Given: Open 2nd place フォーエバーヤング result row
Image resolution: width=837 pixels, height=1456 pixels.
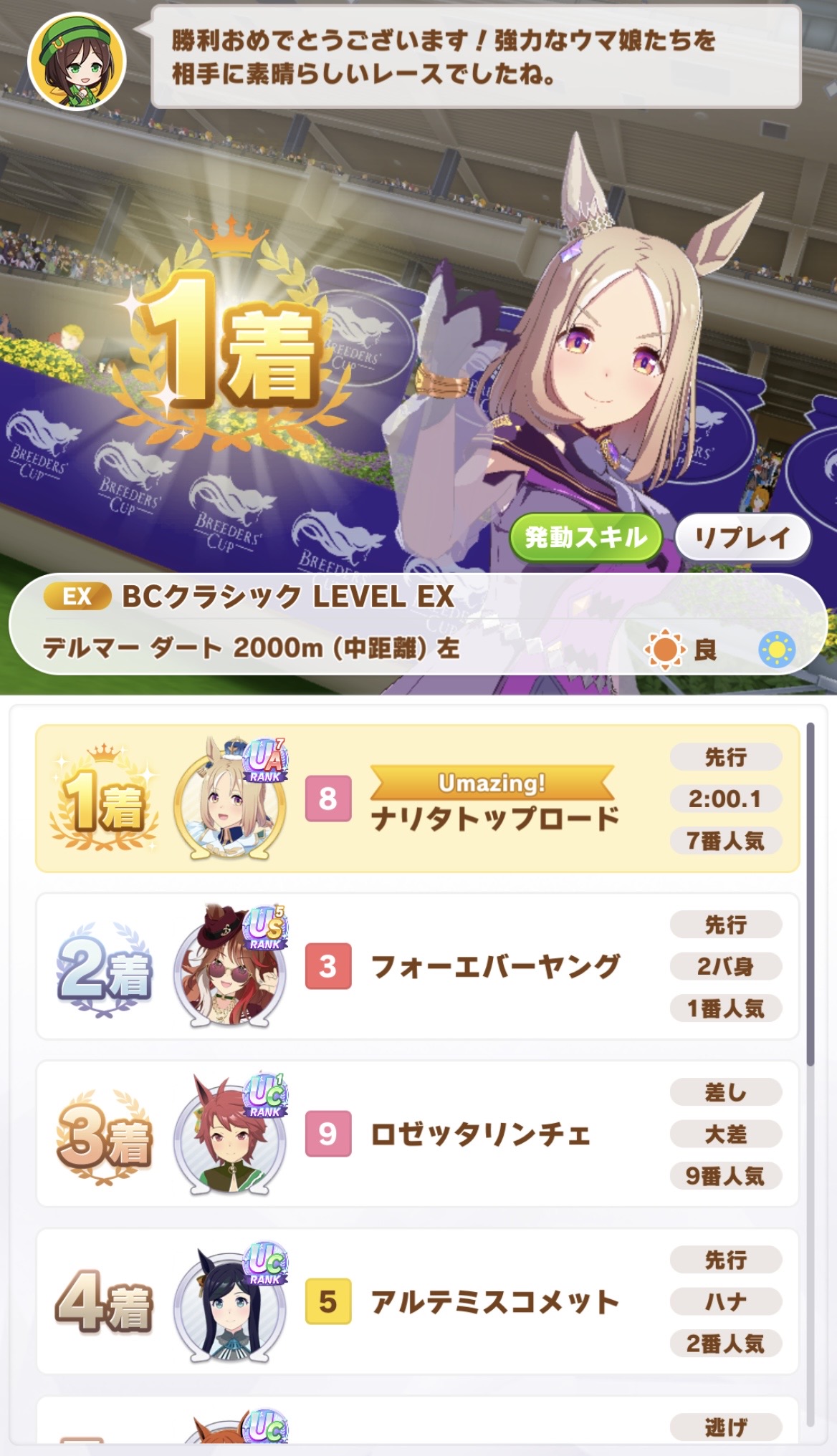Looking at the screenshot, I should coord(417,966).
